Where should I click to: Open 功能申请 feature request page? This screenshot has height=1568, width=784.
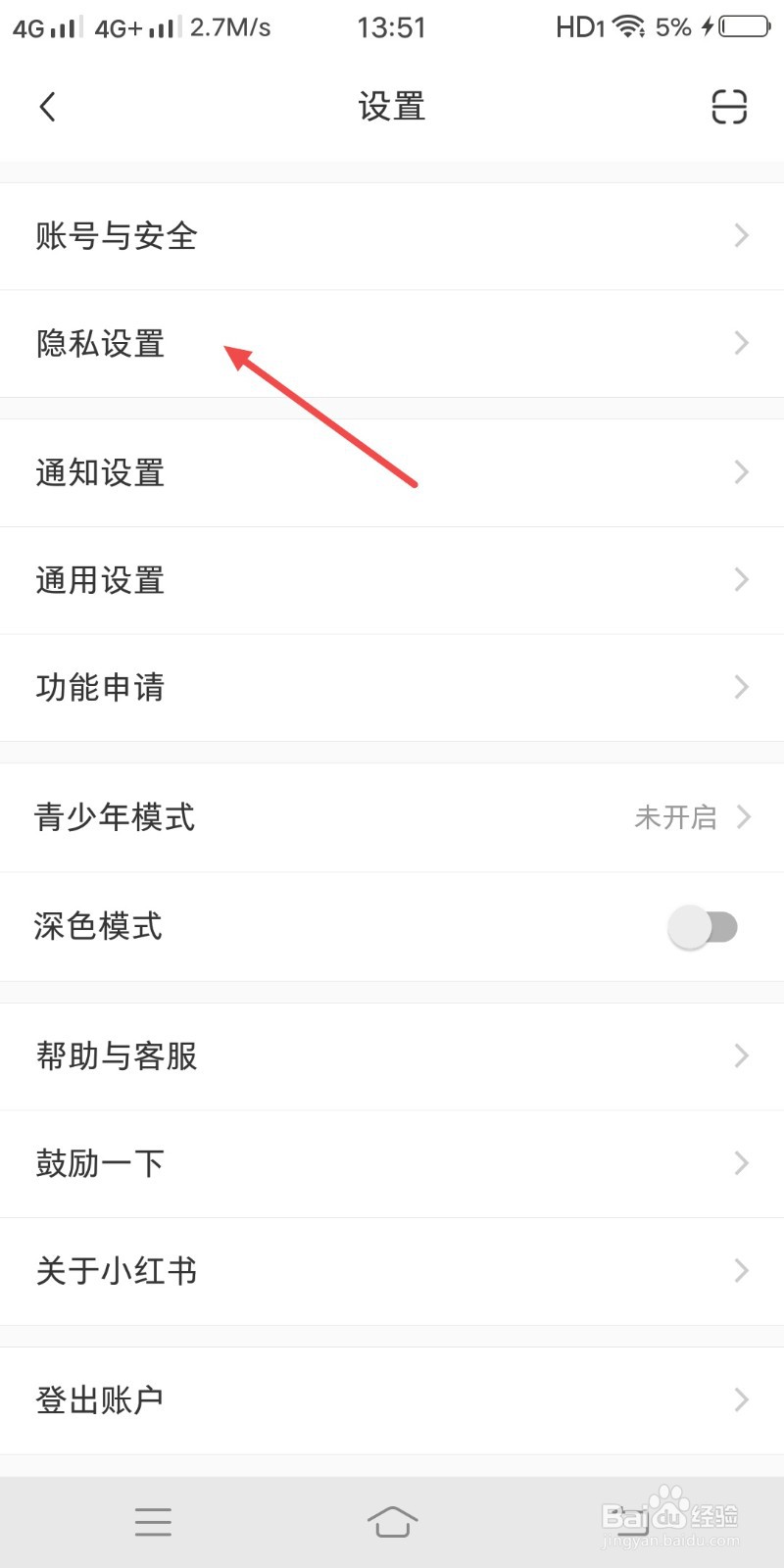[392, 688]
